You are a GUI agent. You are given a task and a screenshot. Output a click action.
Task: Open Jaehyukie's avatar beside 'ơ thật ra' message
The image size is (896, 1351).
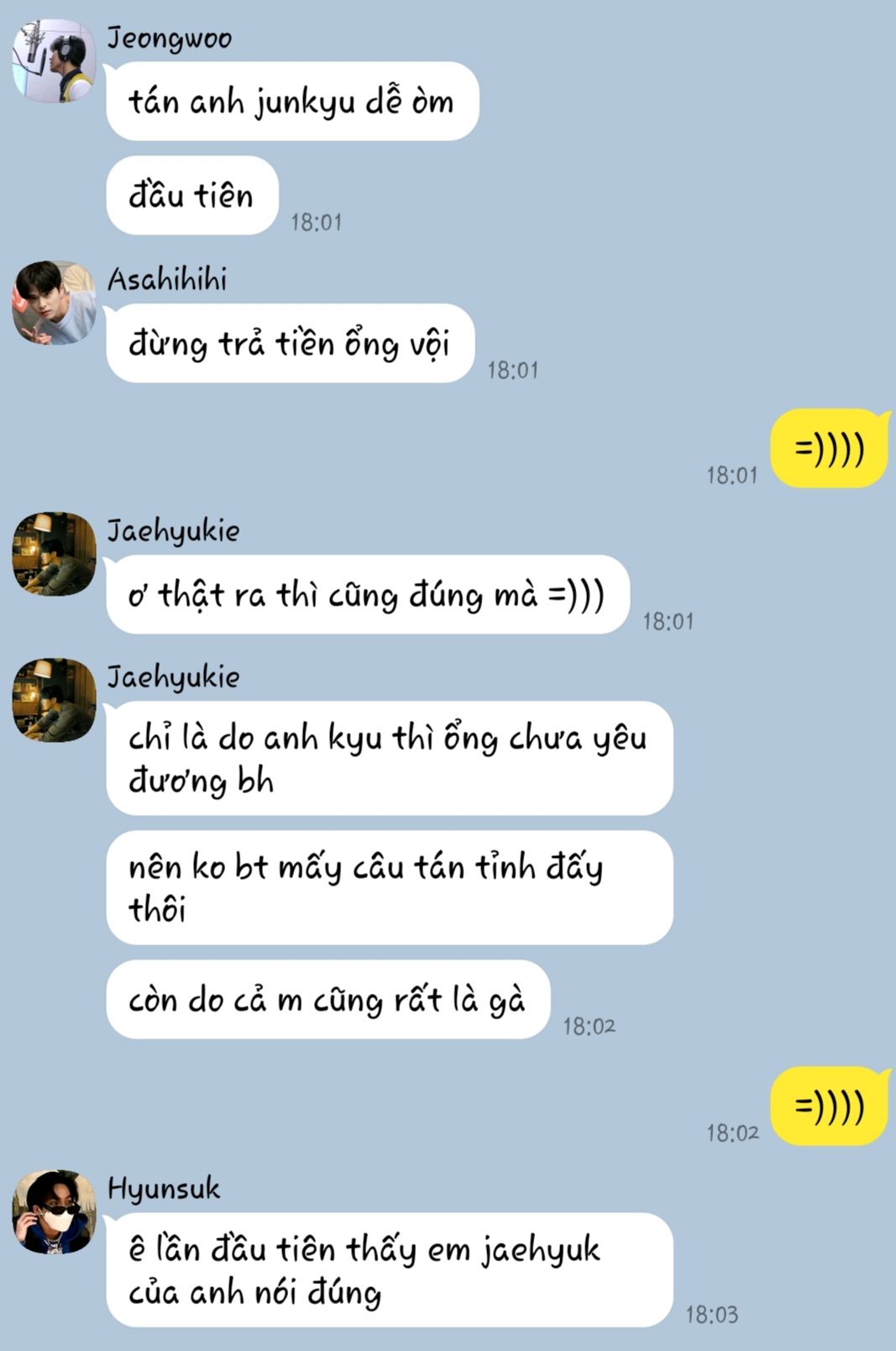54,554
